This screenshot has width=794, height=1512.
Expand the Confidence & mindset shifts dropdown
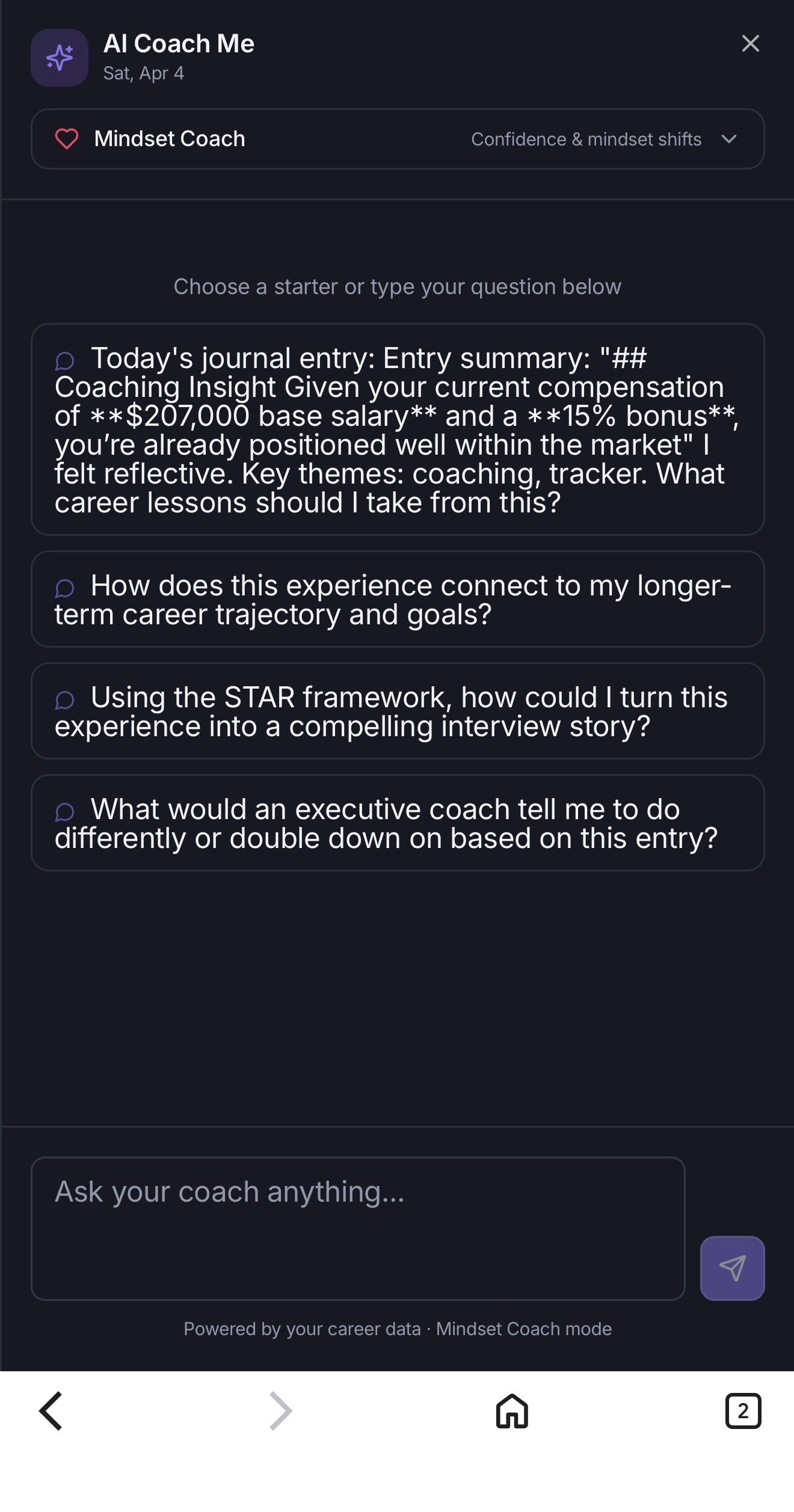[x=730, y=139]
